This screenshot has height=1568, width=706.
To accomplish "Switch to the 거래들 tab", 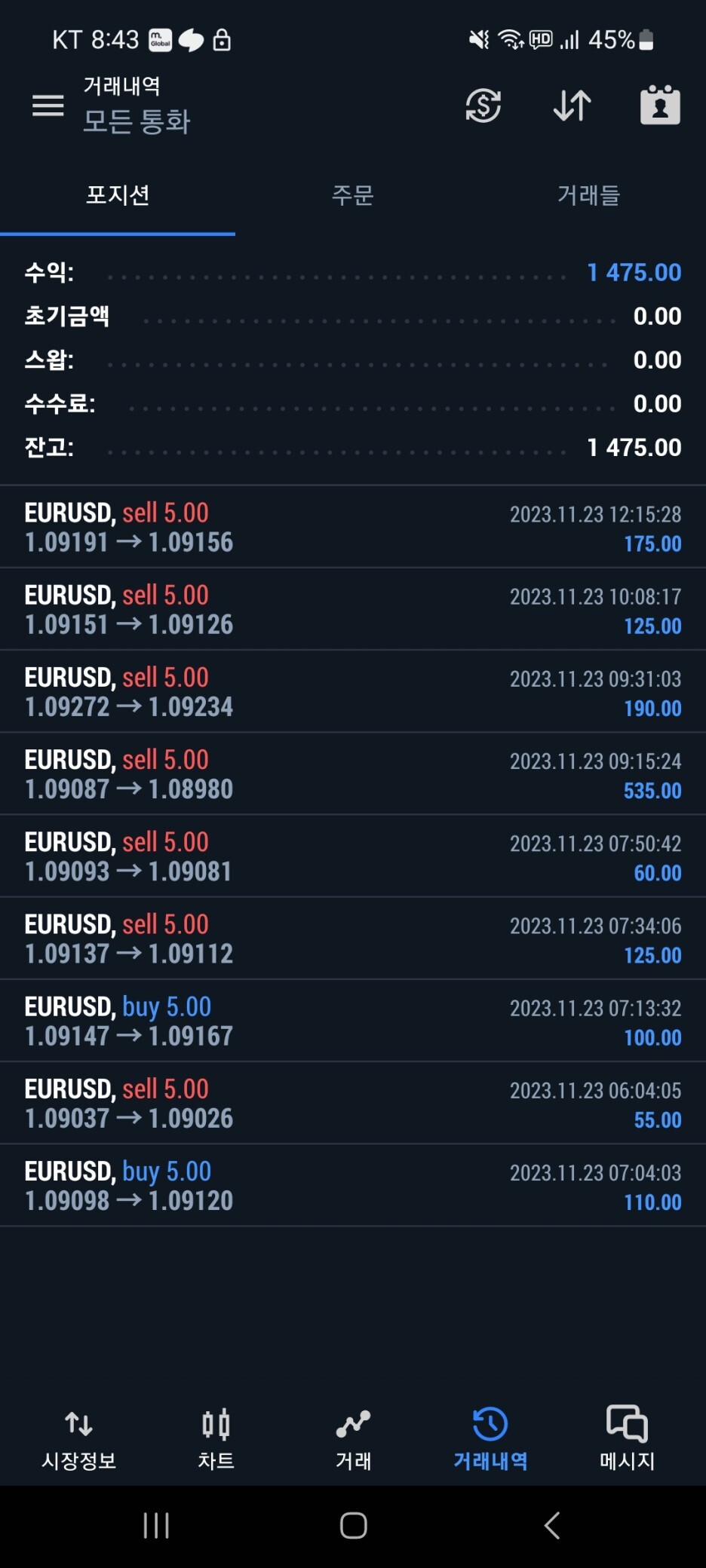I will (588, 195).
